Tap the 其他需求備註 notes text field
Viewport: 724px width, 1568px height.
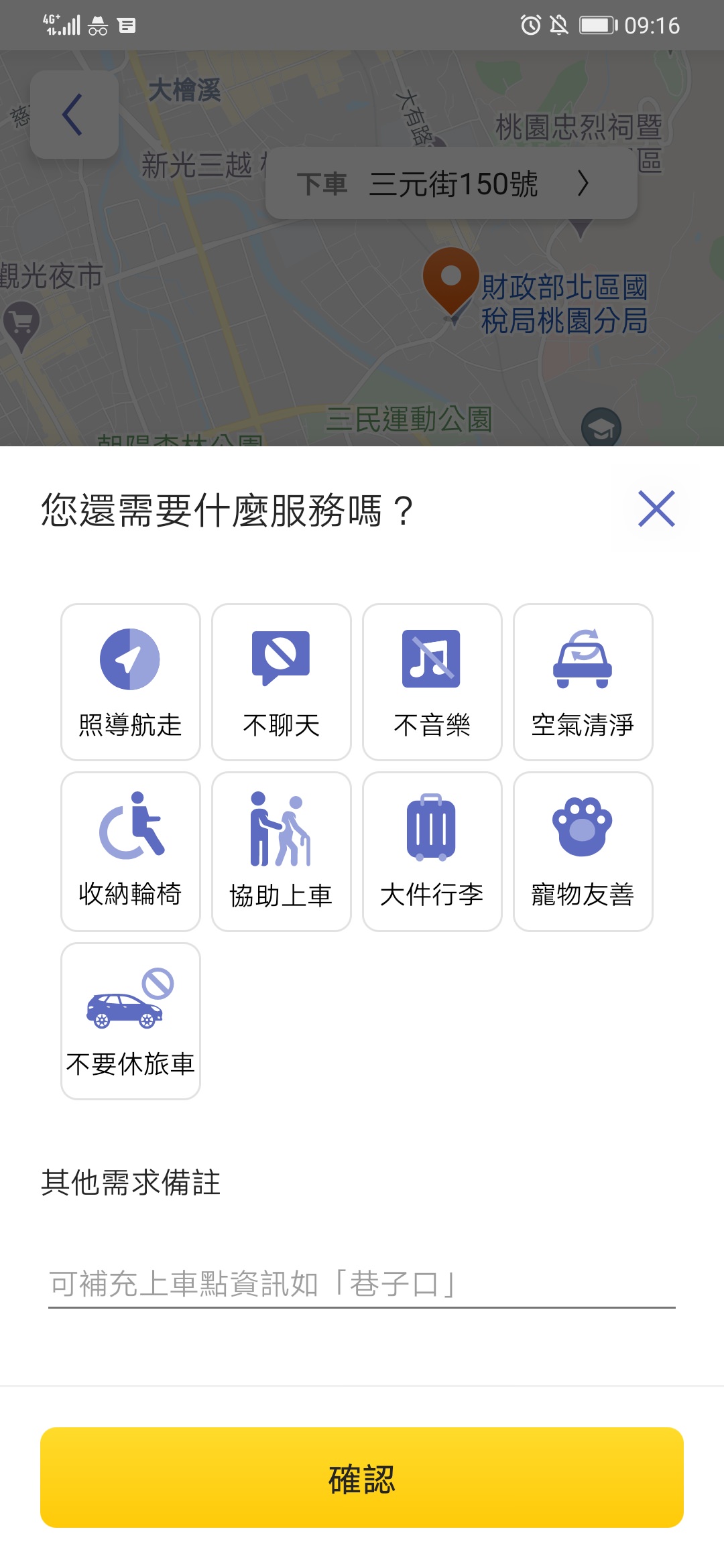pyautogui.click(x=362, y=1284)
